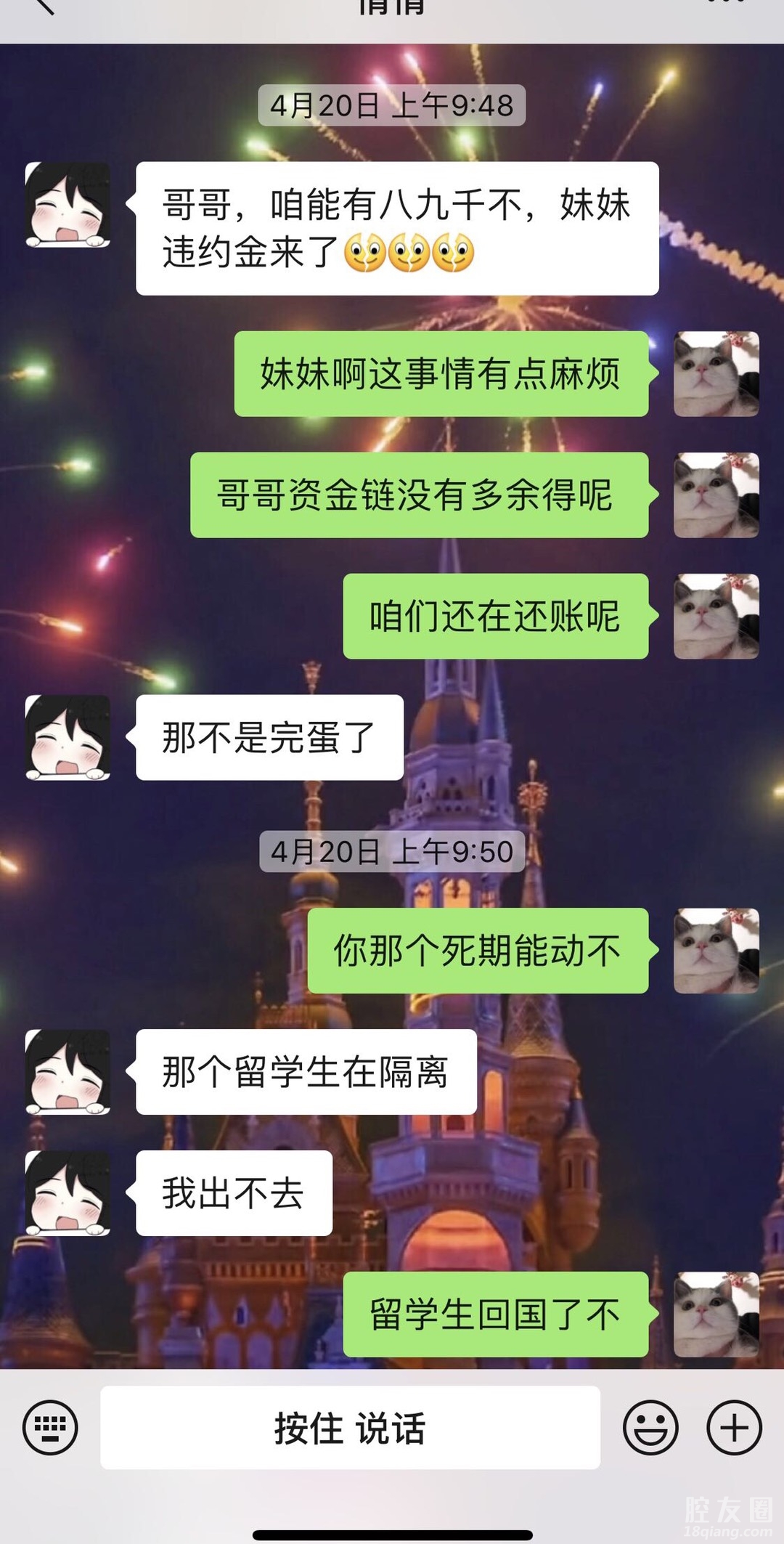Screen dimensions: 784x1544
Task: Open the emoji sticker panel
Action: click(x=650, y=1427)
